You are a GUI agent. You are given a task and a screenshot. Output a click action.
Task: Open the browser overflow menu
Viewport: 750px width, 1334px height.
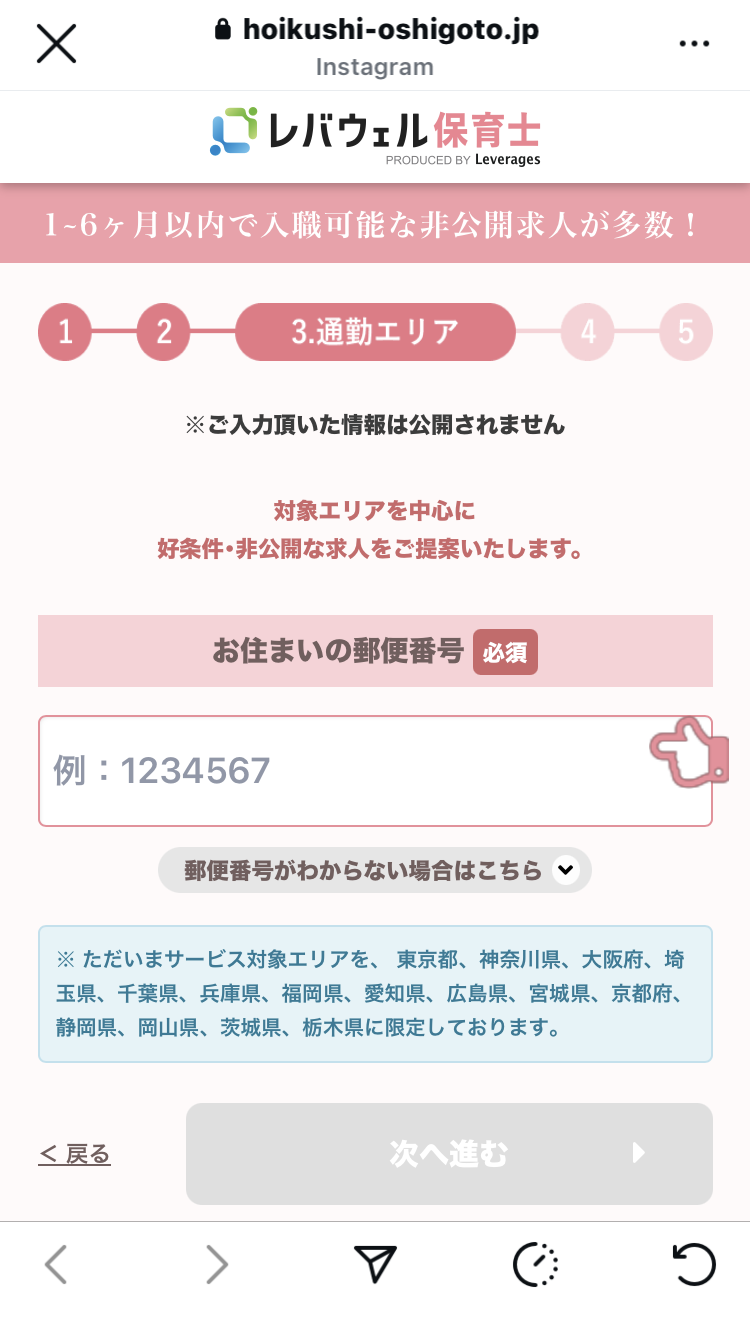693,44
